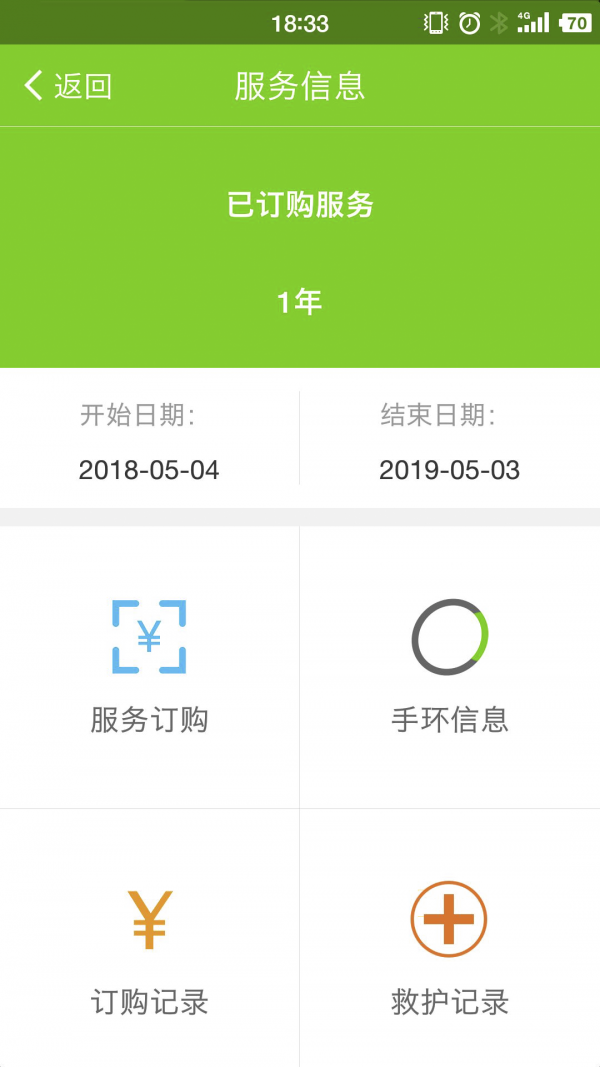Image resolution: width=600 pixels, height=1067 pixels.
Task: Open 手环信息 bracelet info
Action: coord(450,667)
